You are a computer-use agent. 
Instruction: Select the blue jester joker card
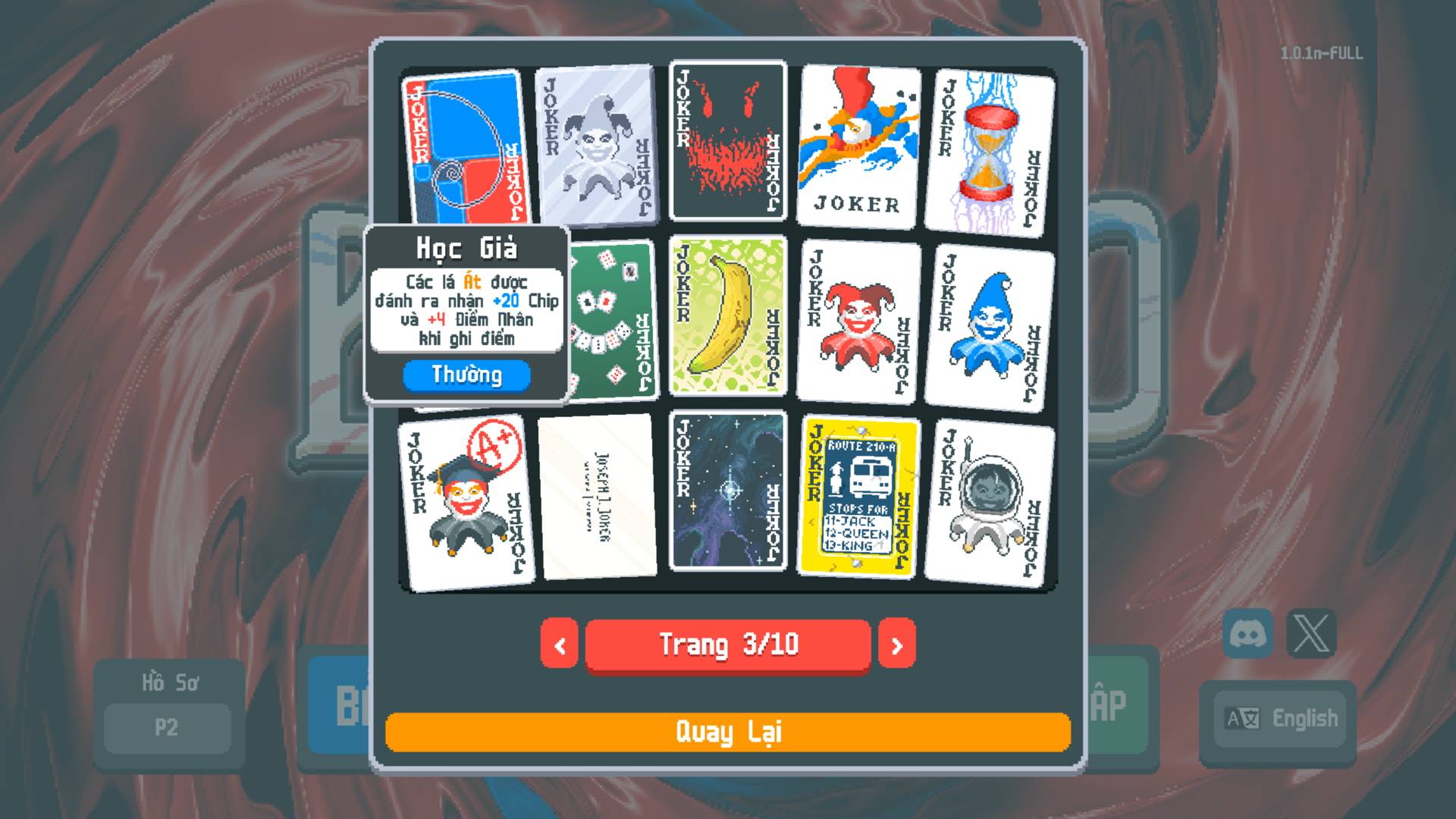point(989,326)
